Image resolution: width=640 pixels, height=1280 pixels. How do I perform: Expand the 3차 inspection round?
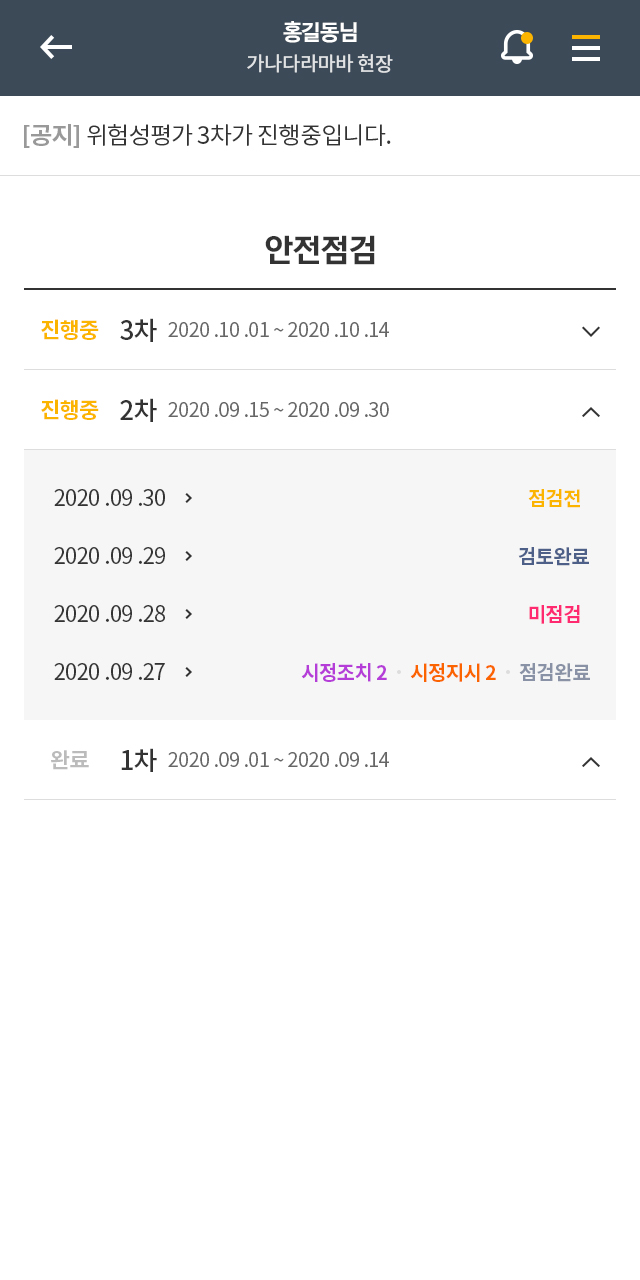click(320, 330)
